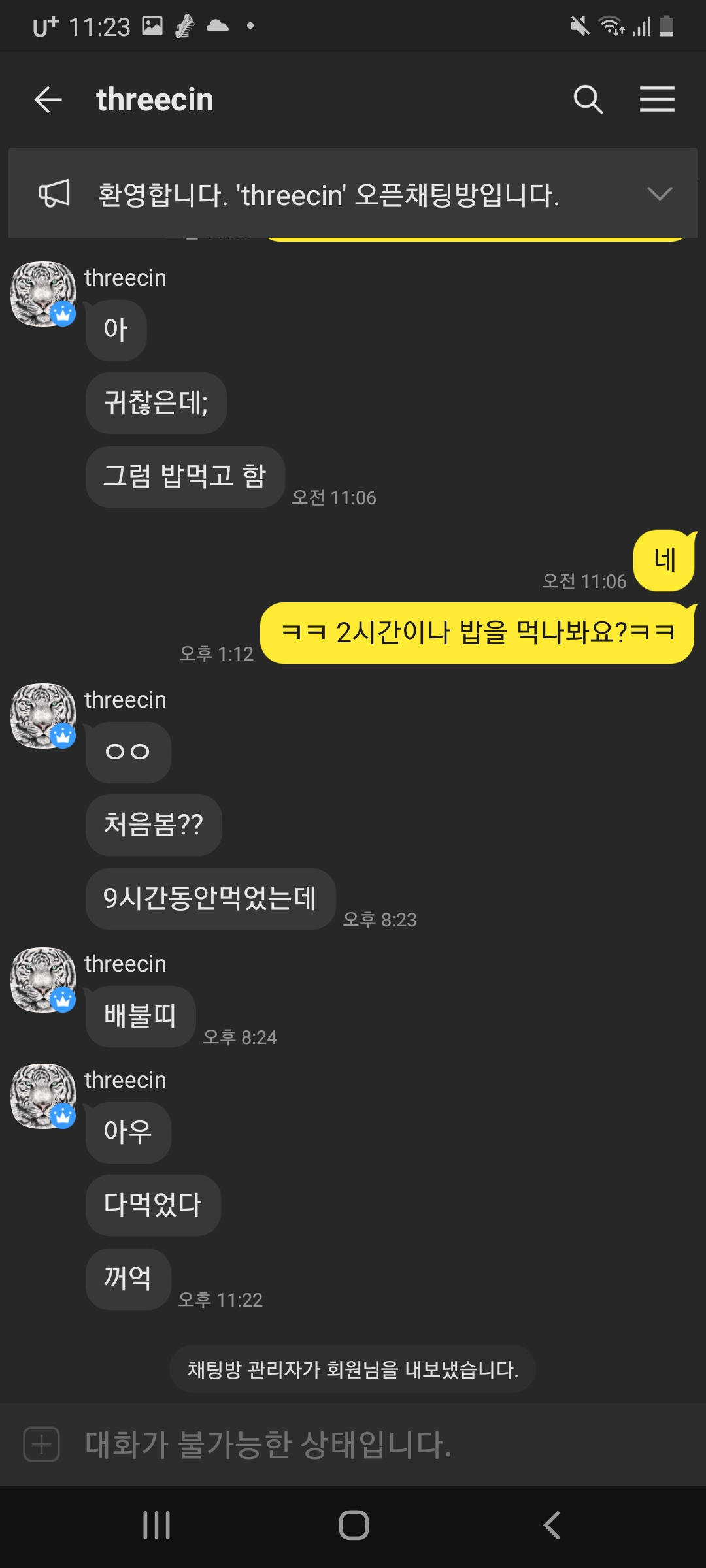Expand the welcome announcement banner

point(659,194)
